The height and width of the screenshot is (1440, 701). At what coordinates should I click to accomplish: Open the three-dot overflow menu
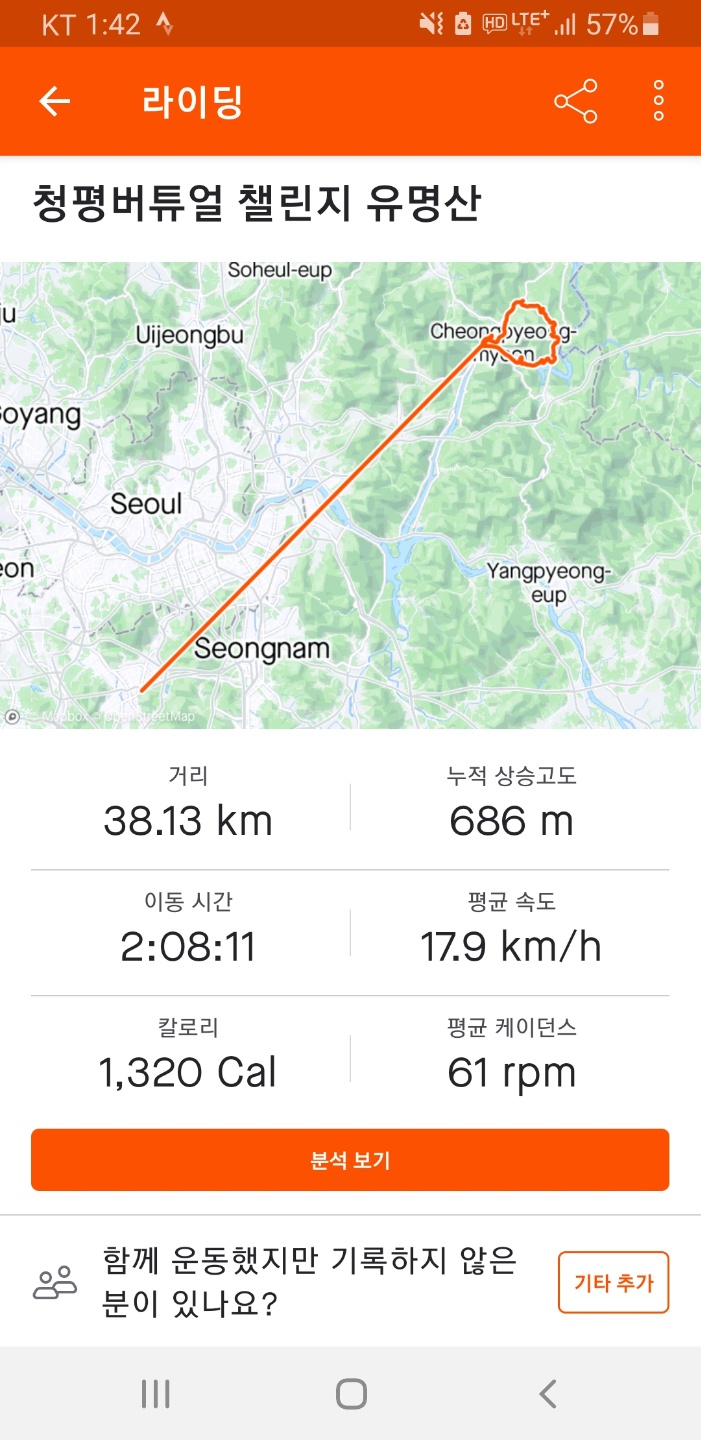[x=658, y=102]
